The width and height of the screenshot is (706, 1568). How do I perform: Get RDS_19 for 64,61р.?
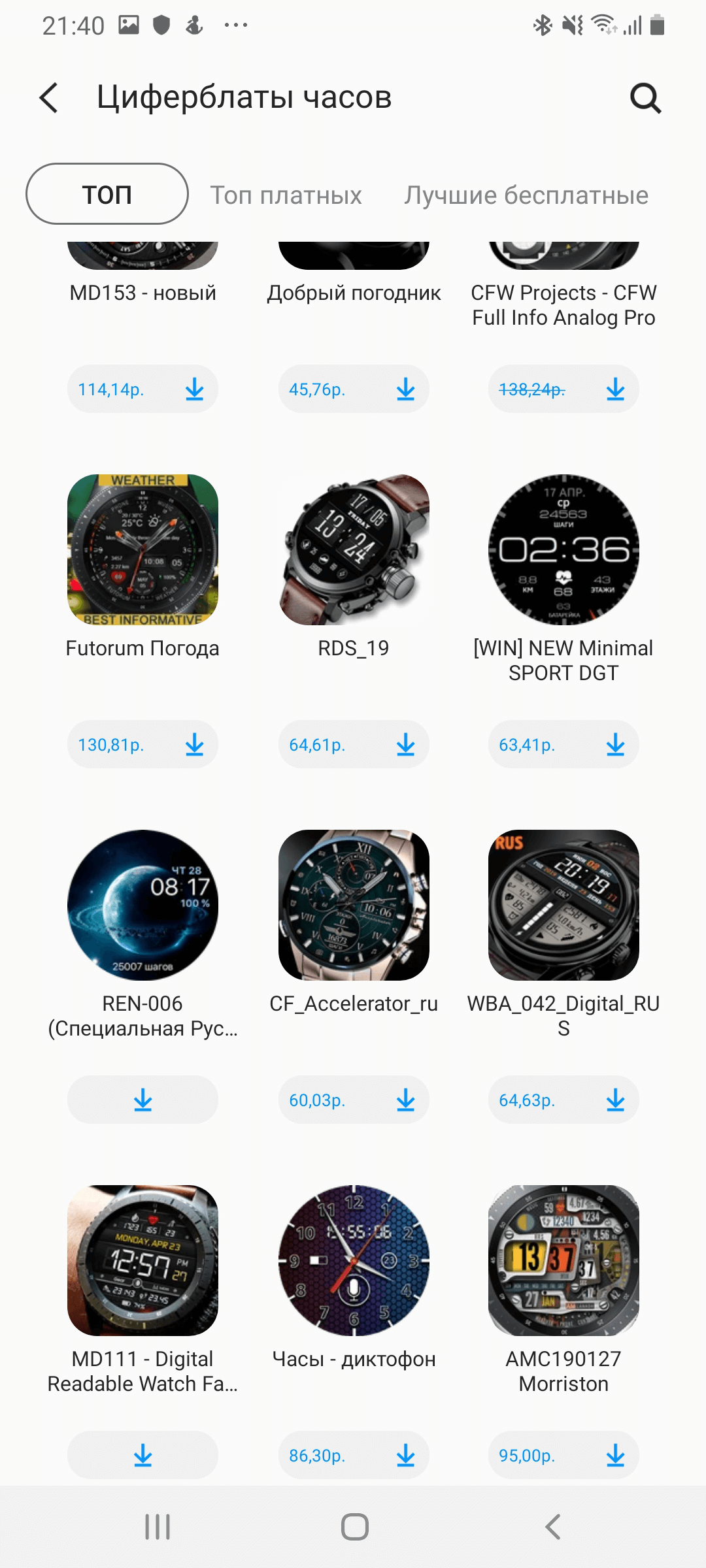pyautogui.click(x=353, y=745)
